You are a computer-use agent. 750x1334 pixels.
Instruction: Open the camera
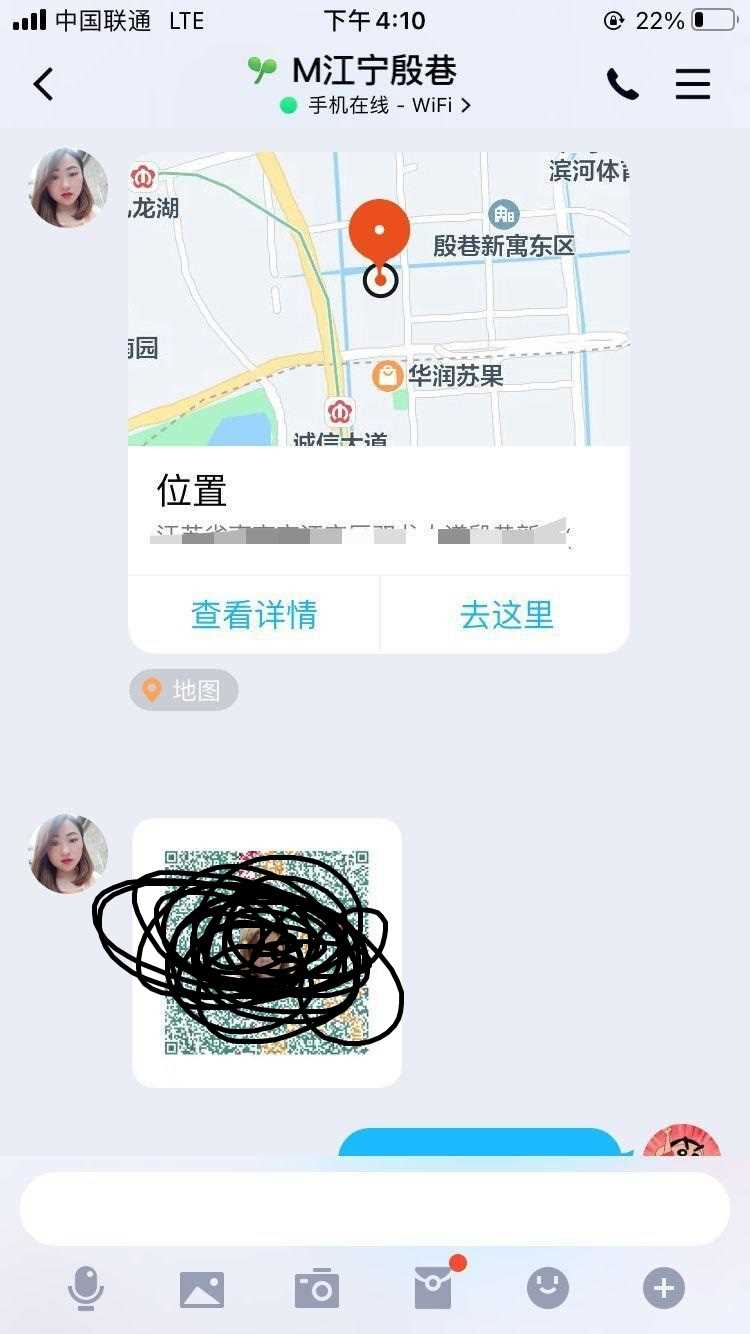(x=317, y=1289)
